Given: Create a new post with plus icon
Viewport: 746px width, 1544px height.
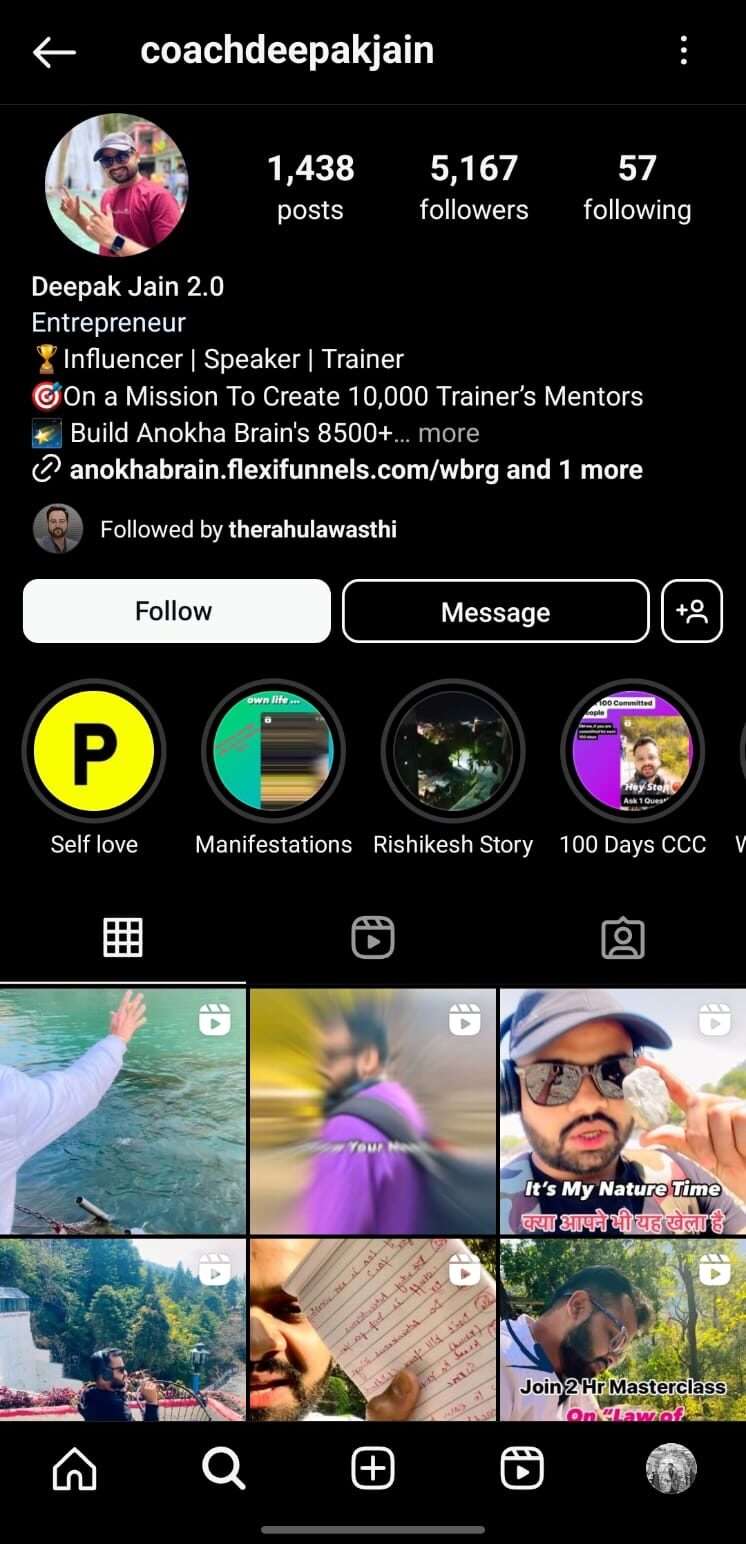Looking at the screenshot, I should [372, 1469].
